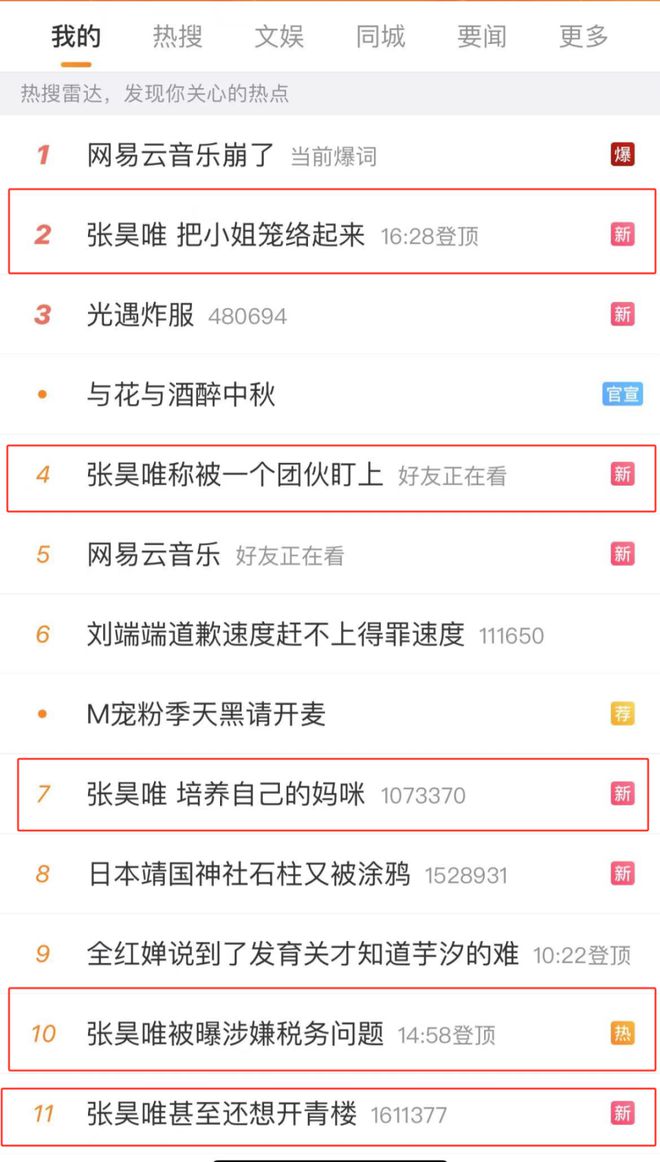Screen dimensions: 660x1162
Task: View topic 张昊唯 培养自己的妈咪
Action: point(330,794)
